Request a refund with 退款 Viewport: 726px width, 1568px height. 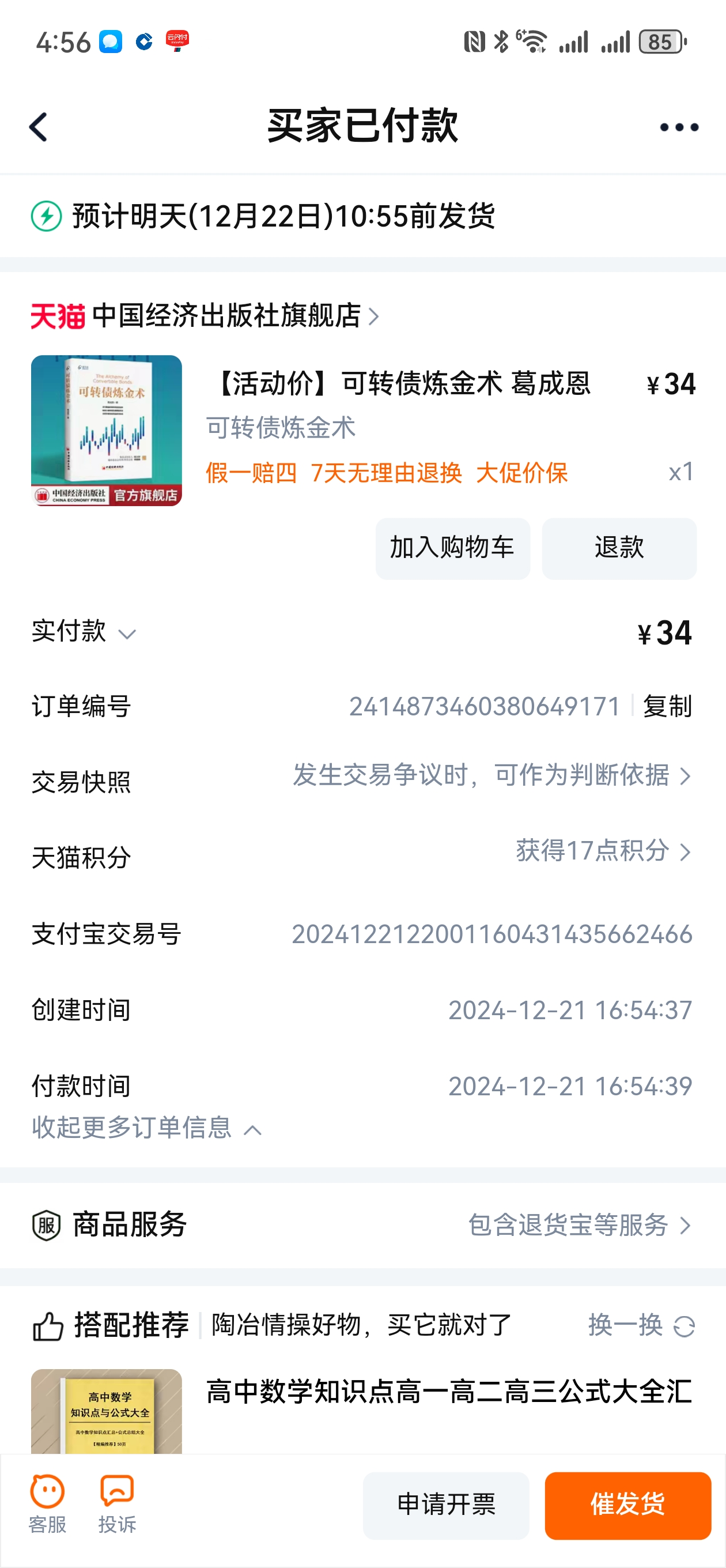[x=618, y=548]
